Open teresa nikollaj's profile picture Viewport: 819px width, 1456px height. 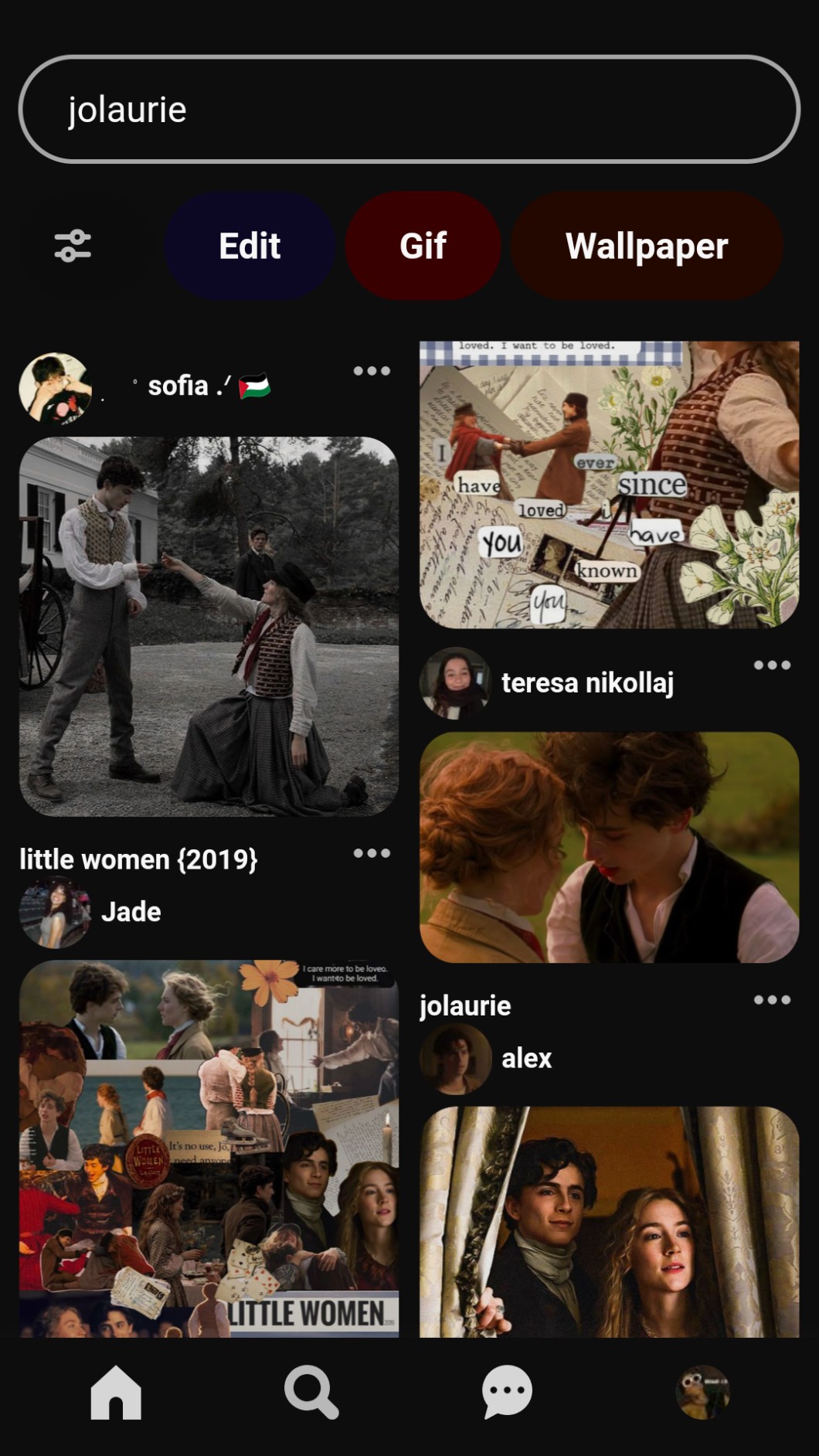click(x=455, y=683)
